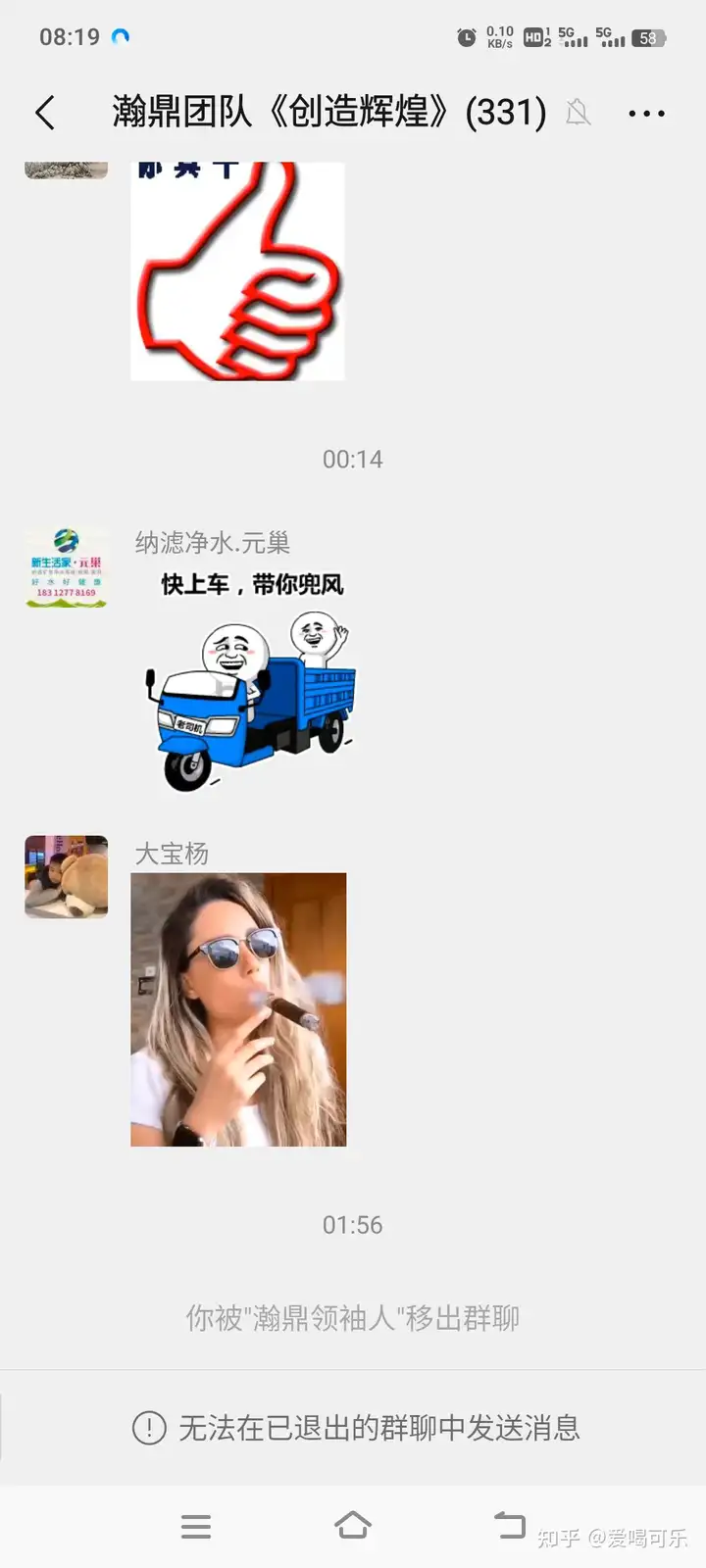Open the thumbs-up sticker image
This screenshot has height=1568, width=706.
tap(237, 270)
